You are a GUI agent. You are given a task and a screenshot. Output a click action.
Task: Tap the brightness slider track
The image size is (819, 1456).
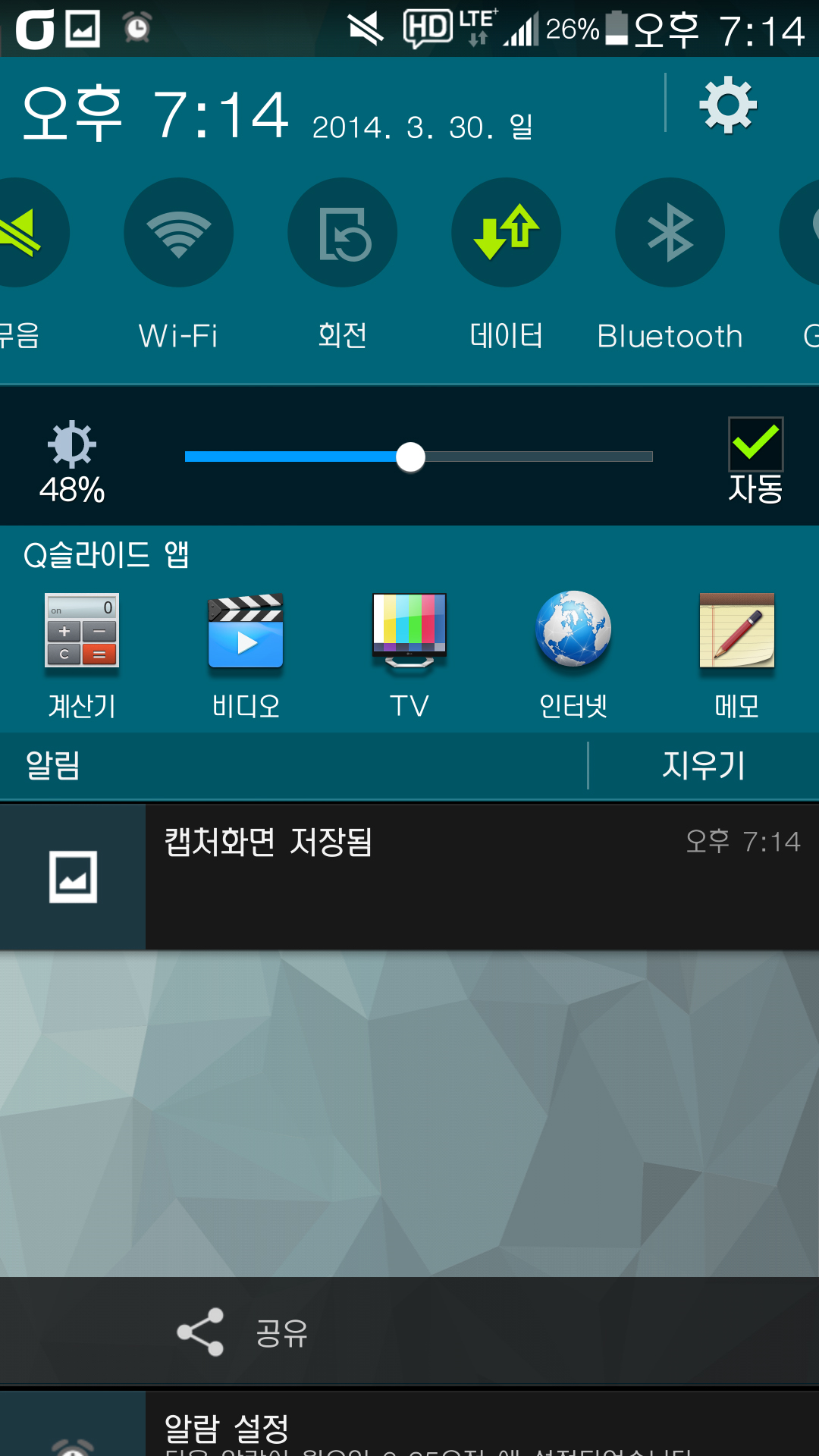(x=531, y=457)
